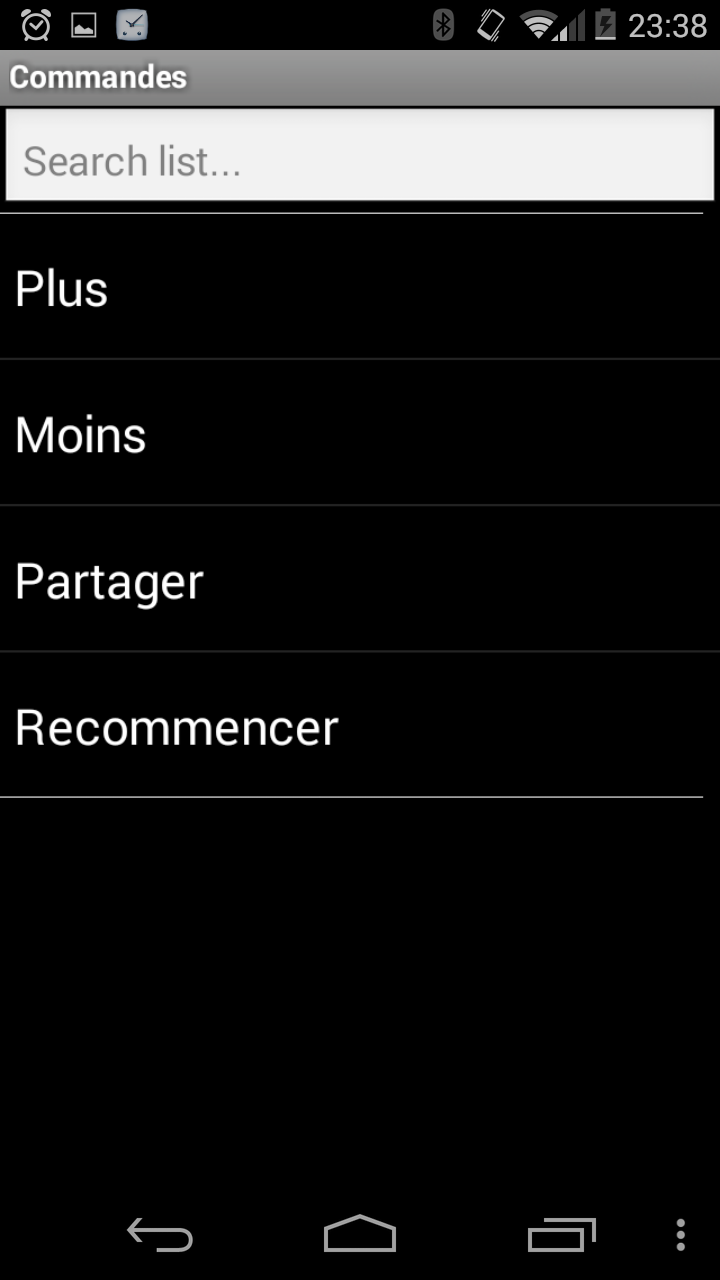Open the overflow menu in the navigation bar

(x=680, y=1235)
